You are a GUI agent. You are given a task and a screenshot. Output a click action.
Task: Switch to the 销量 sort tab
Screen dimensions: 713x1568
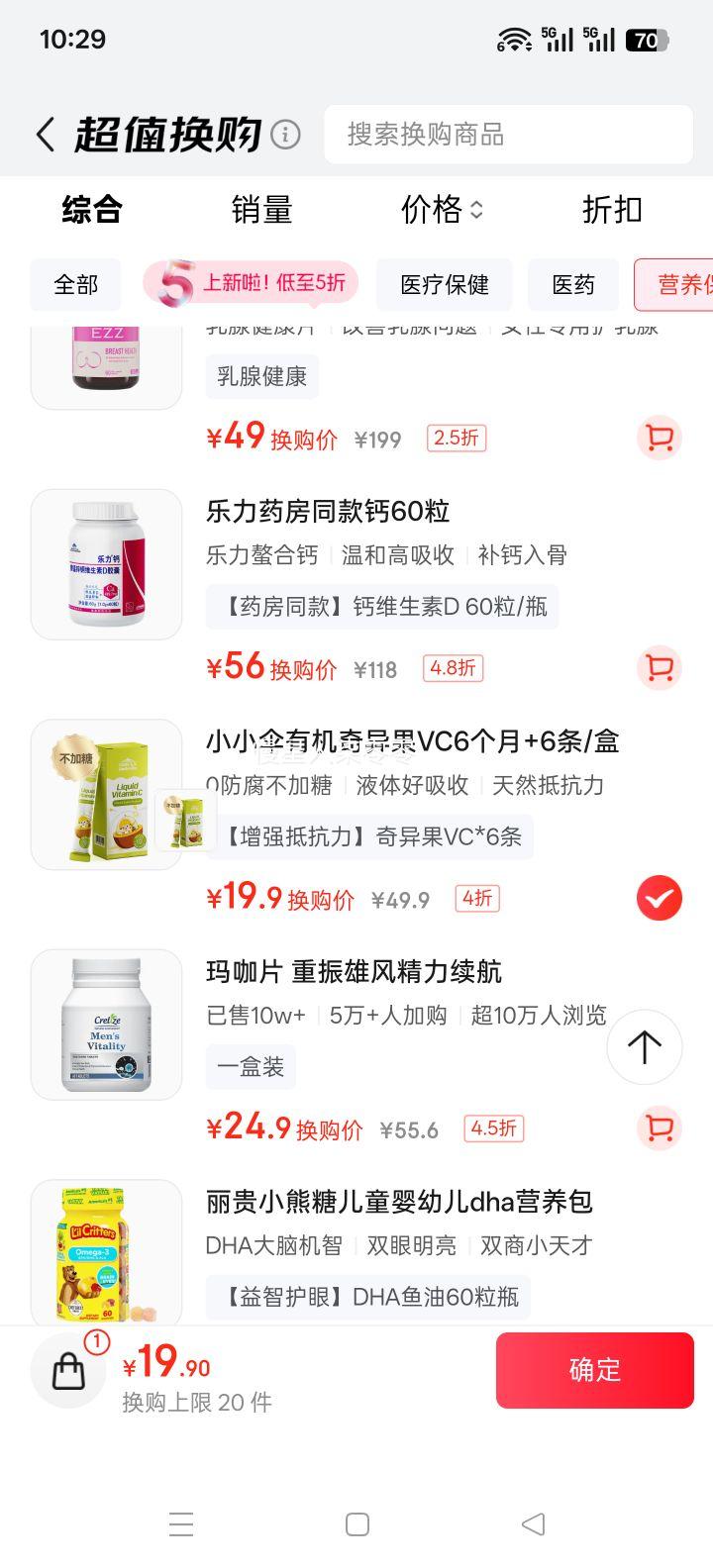tap(261, 210)
